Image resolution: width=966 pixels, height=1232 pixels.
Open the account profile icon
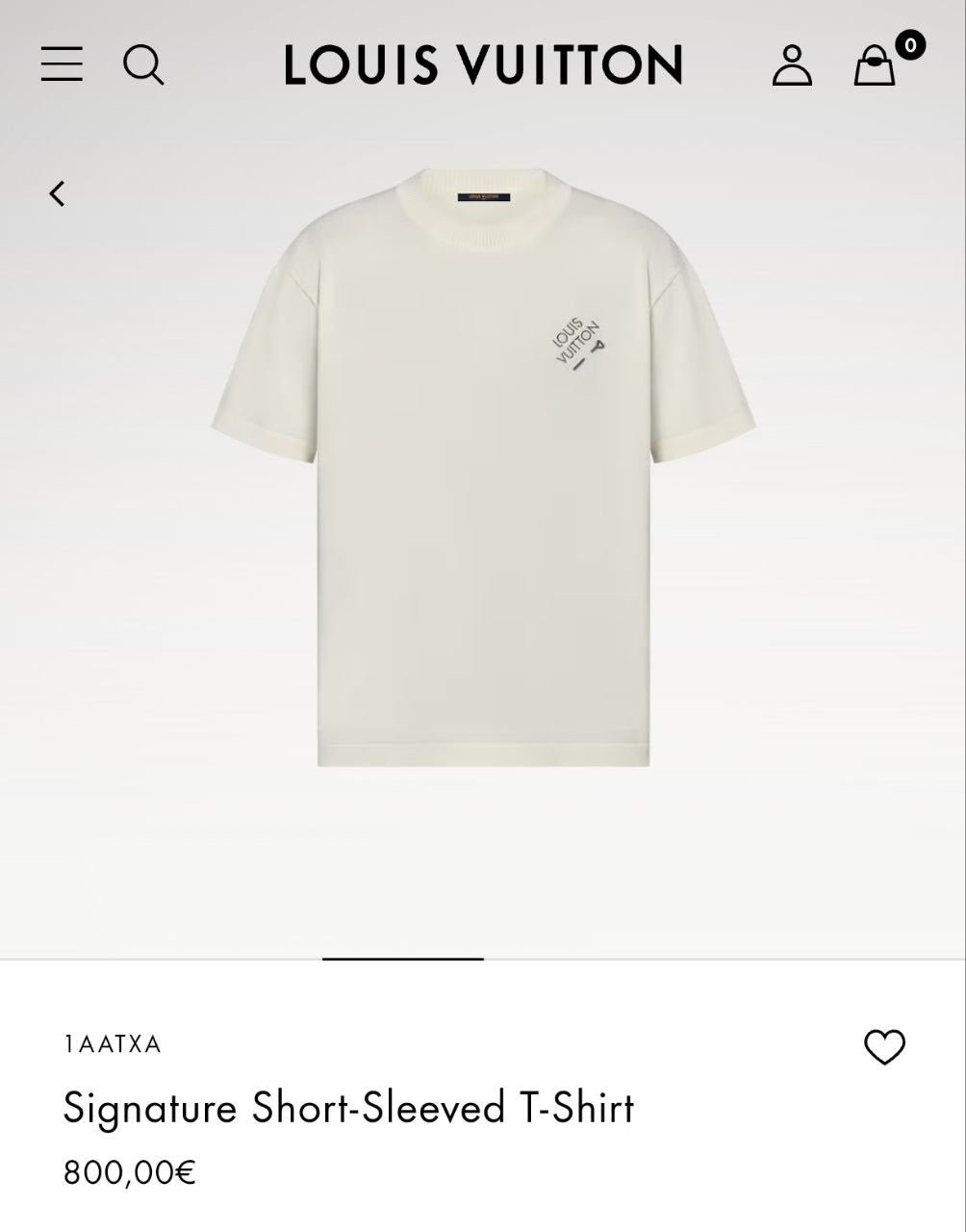tap(792, 65)
